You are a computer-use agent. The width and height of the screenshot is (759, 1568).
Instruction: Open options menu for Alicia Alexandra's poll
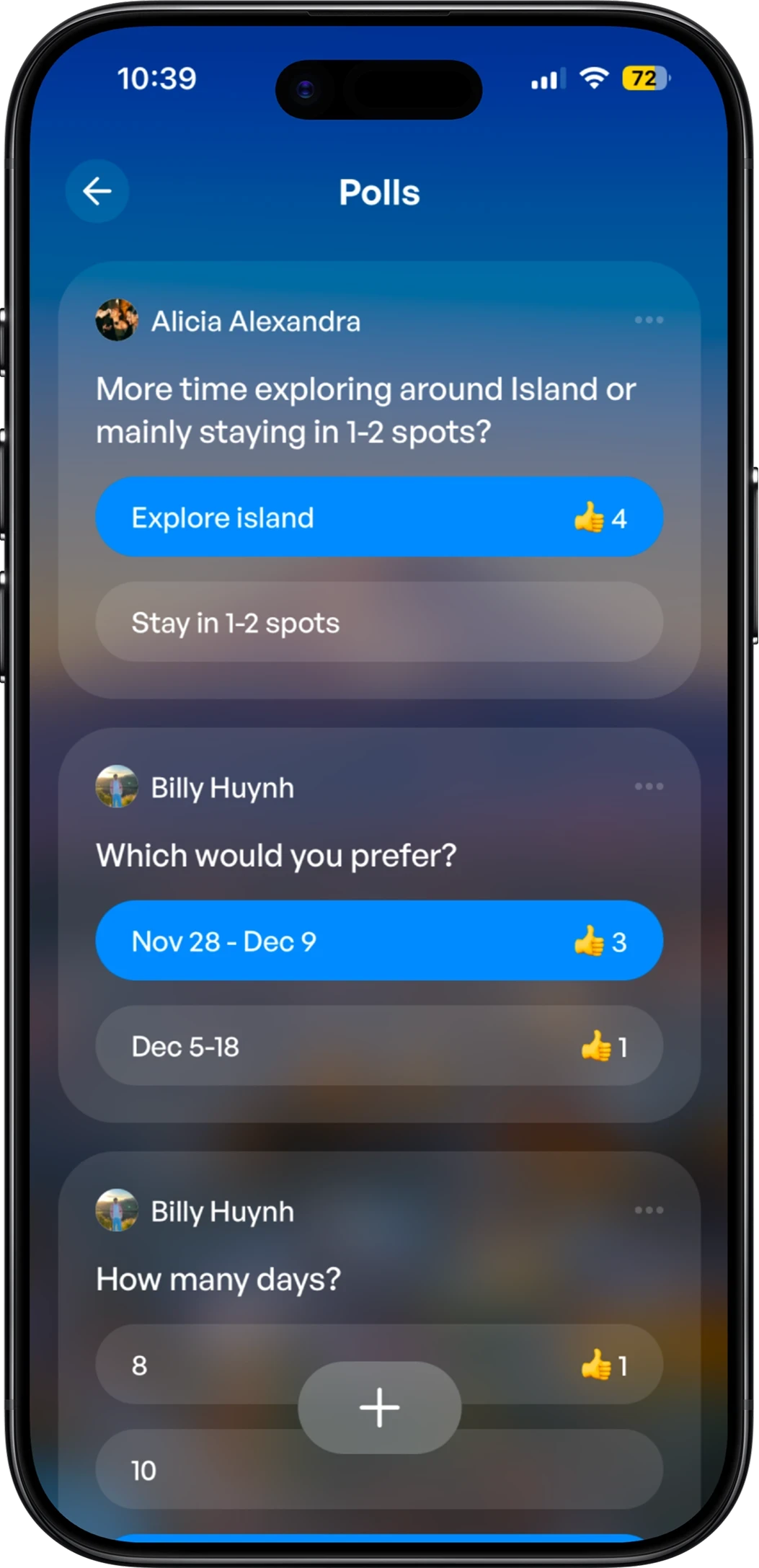click(x=649, y=320)
